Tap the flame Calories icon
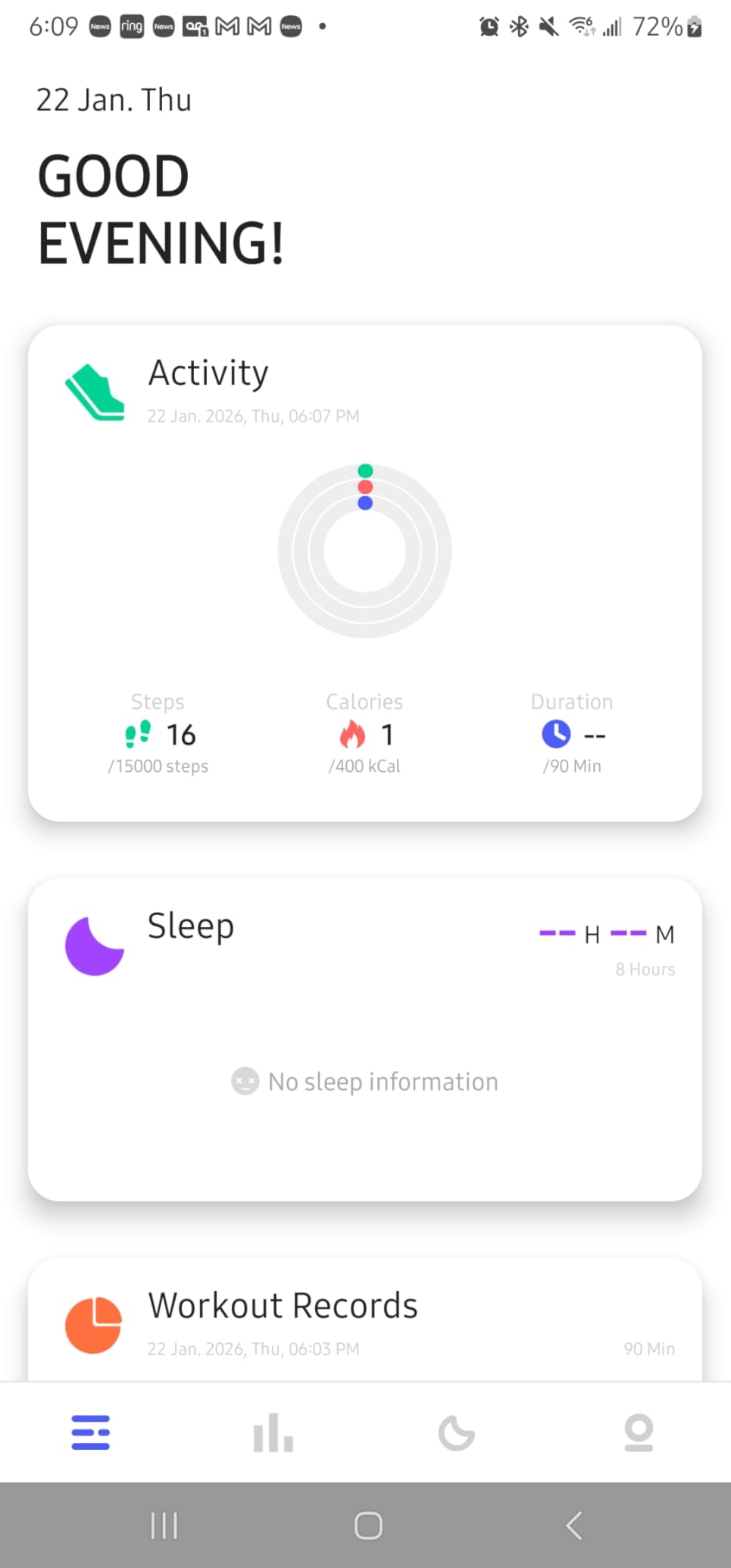Image resolution: width=731 pixels, height=1568 pixels. [x=351, y=734]
